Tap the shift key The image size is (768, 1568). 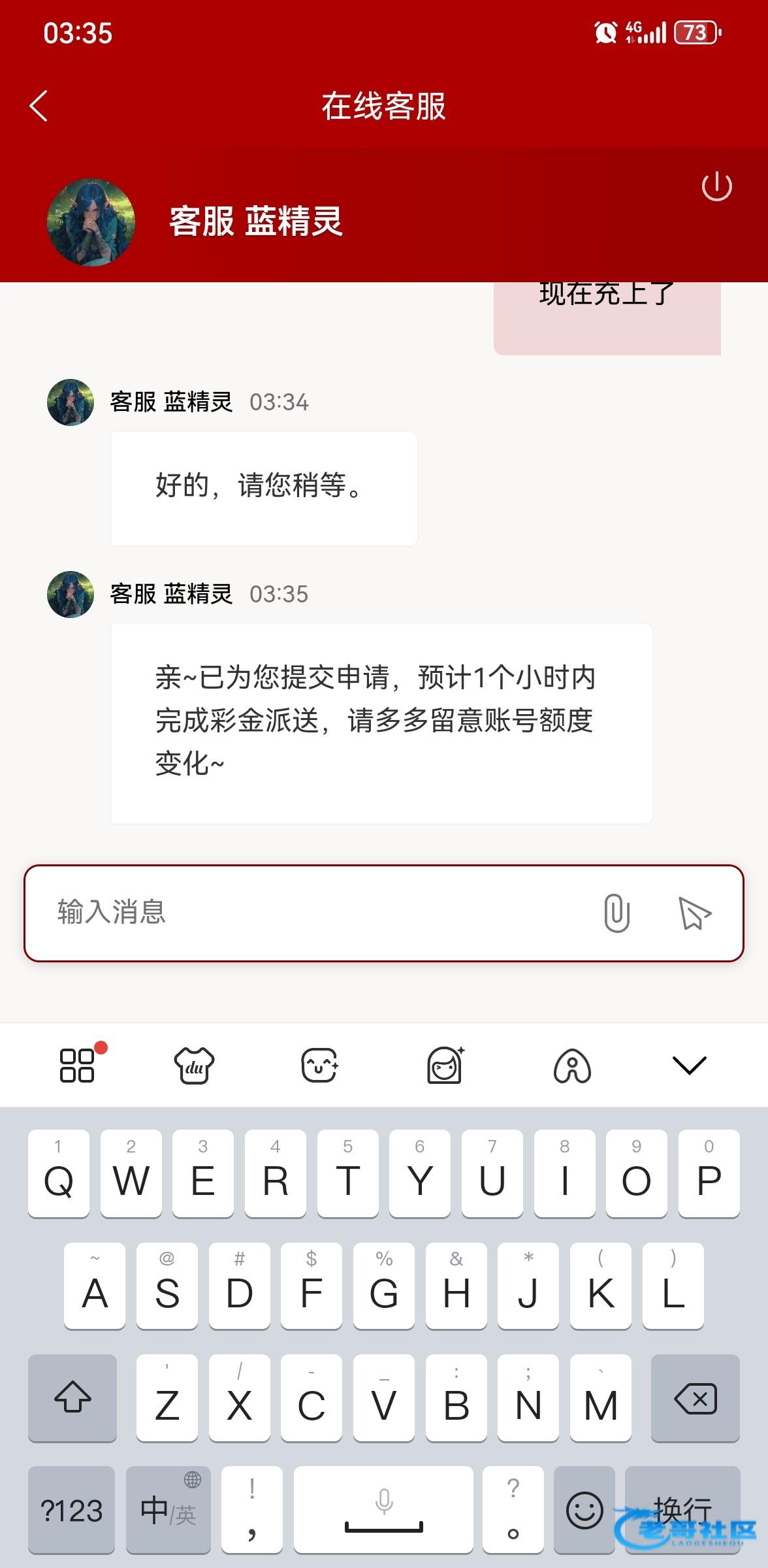[x=72, y=1398]
